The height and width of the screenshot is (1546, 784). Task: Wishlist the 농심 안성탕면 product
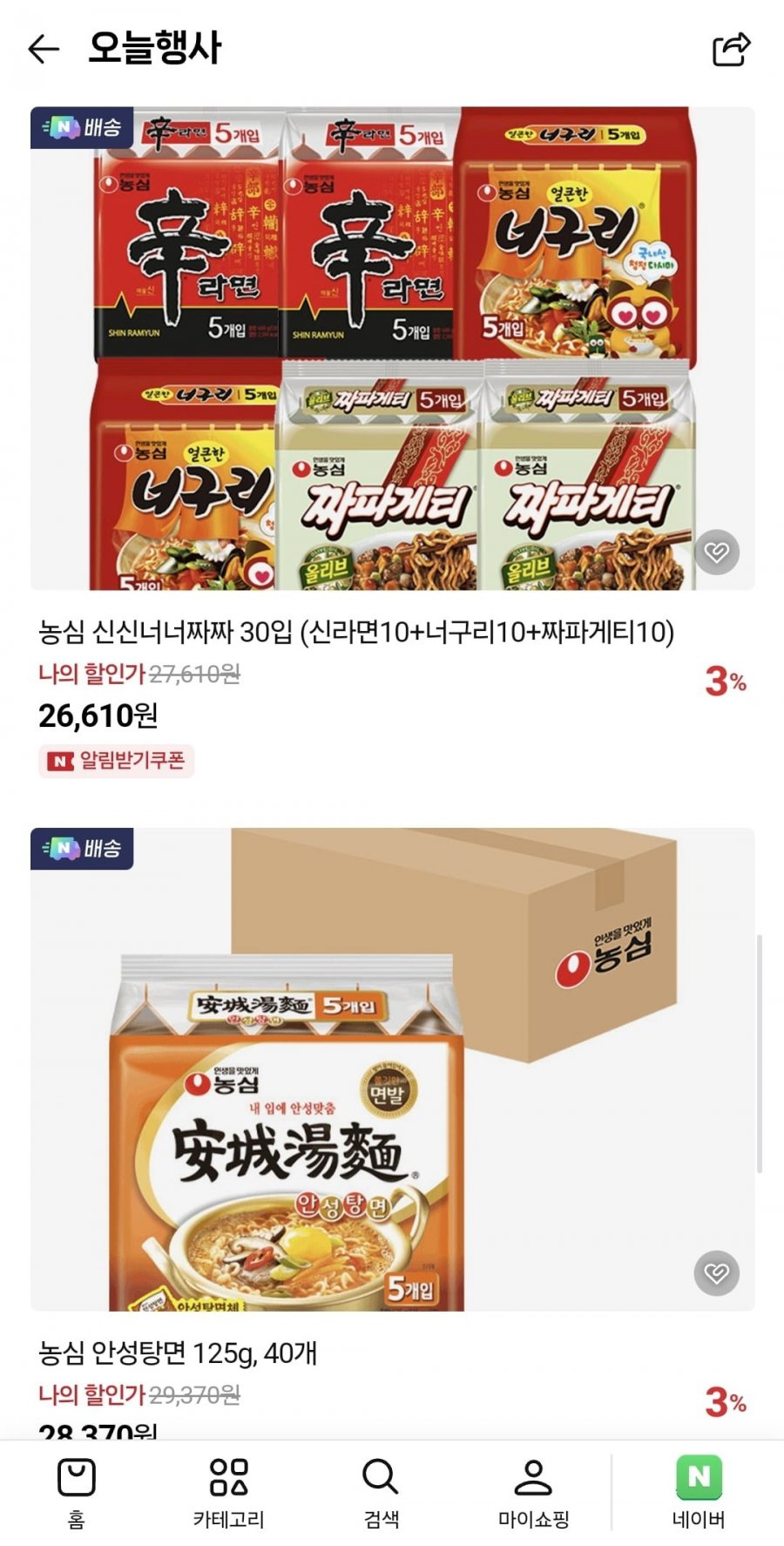pos(716,1273)
